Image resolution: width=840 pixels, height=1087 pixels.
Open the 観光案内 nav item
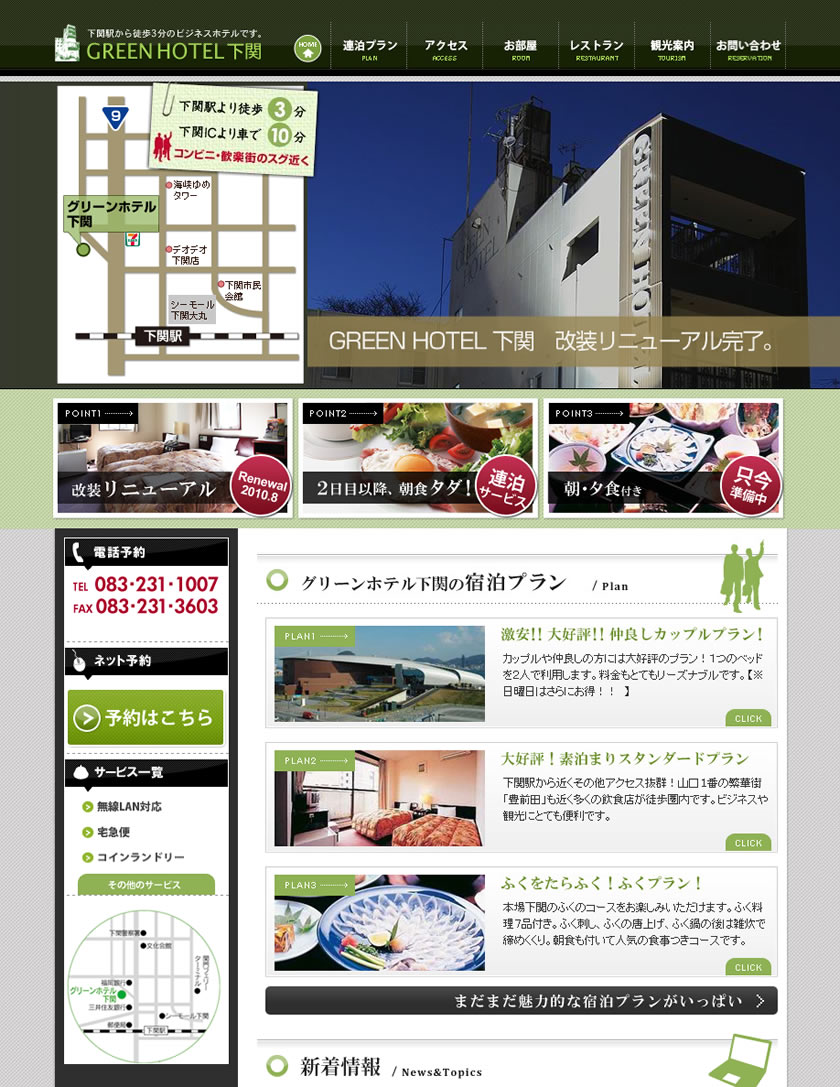point(672,49)
